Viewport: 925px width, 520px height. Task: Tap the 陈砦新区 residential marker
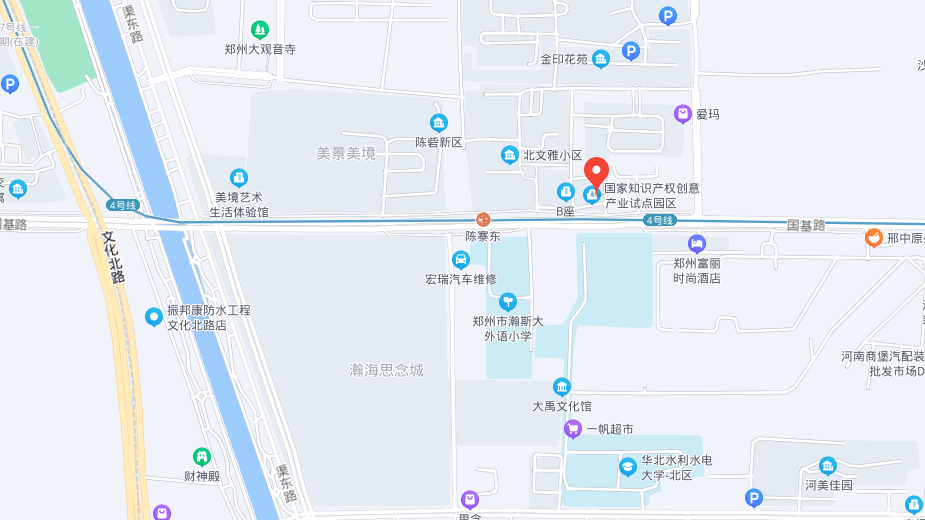tap(439, 123)
